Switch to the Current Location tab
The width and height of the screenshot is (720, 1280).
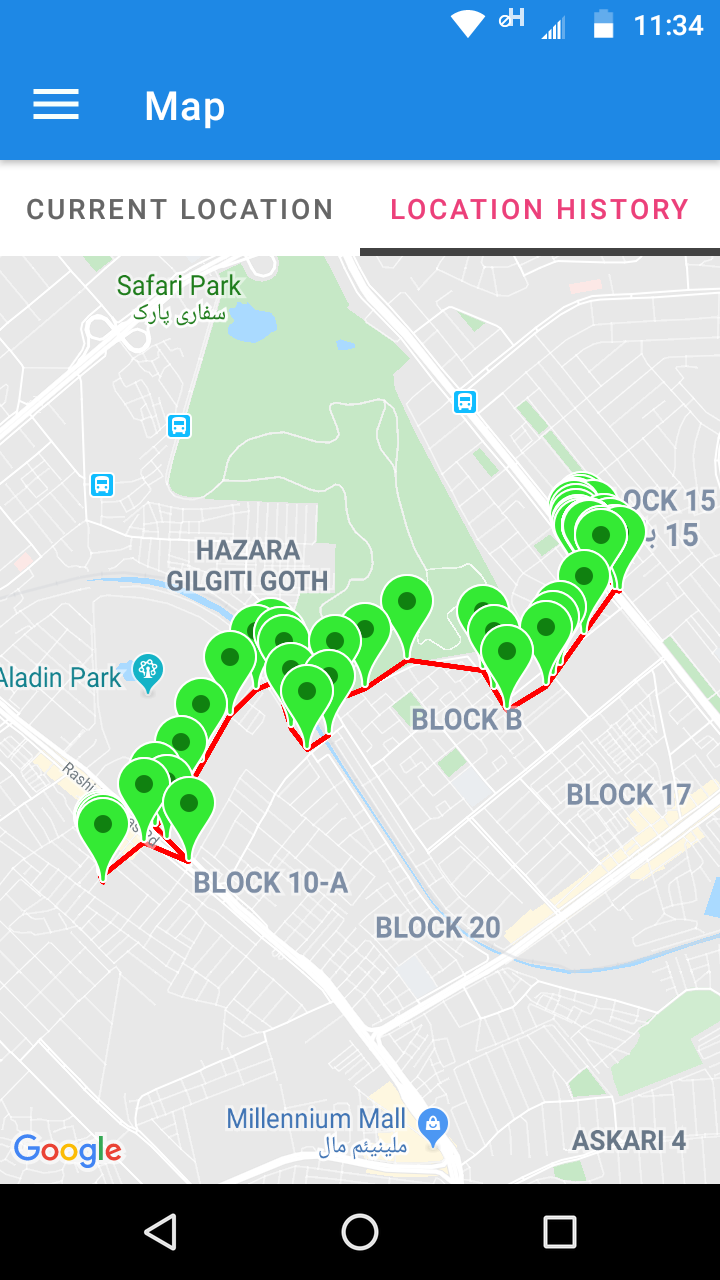pyautogui.click(x=180, y=209)
